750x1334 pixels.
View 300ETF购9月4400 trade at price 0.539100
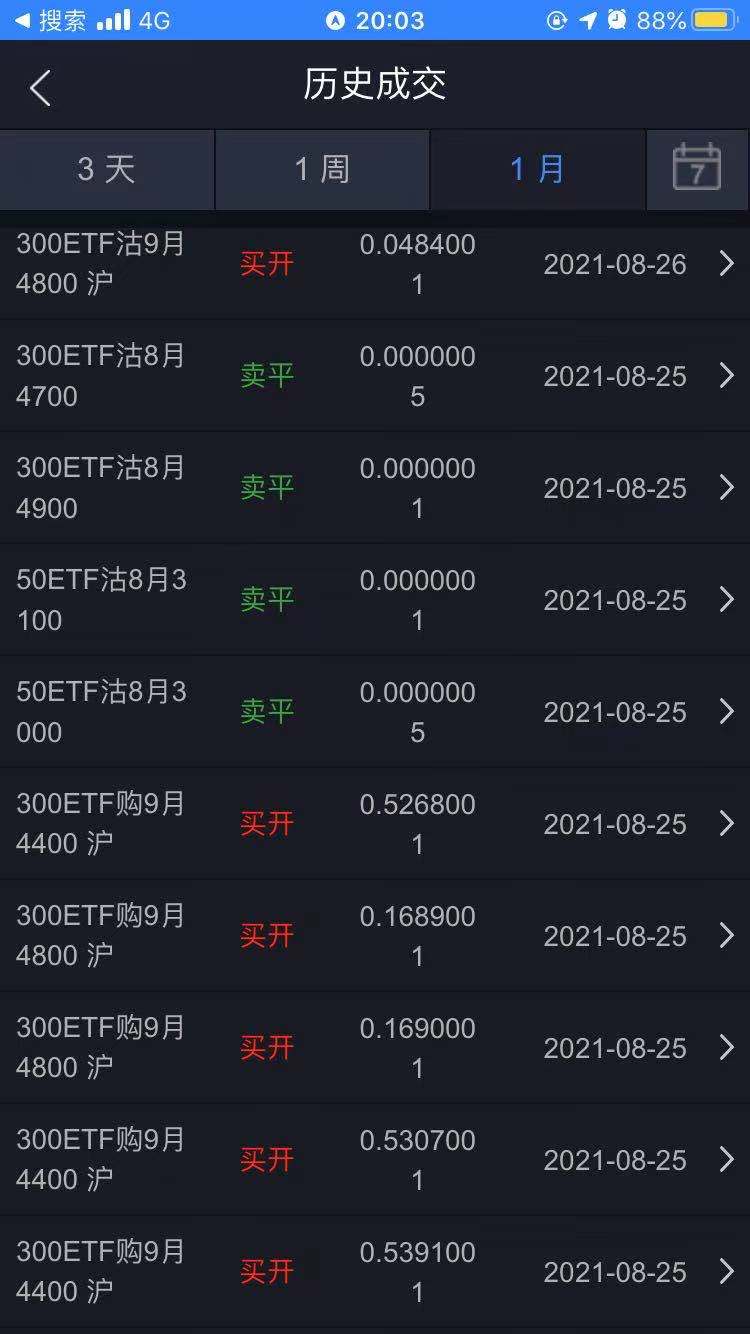[375, 1272]
